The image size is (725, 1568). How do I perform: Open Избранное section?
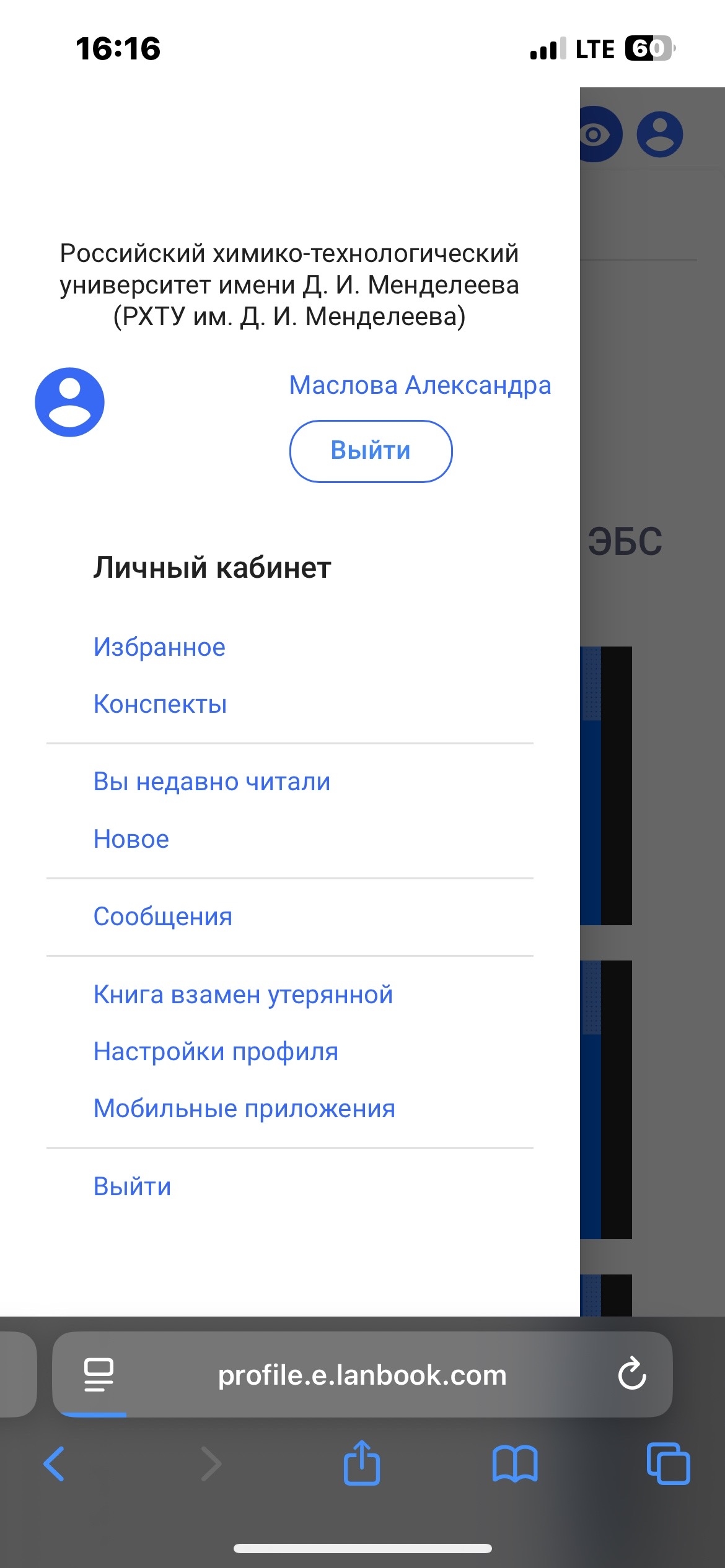[x=159, y=647]
